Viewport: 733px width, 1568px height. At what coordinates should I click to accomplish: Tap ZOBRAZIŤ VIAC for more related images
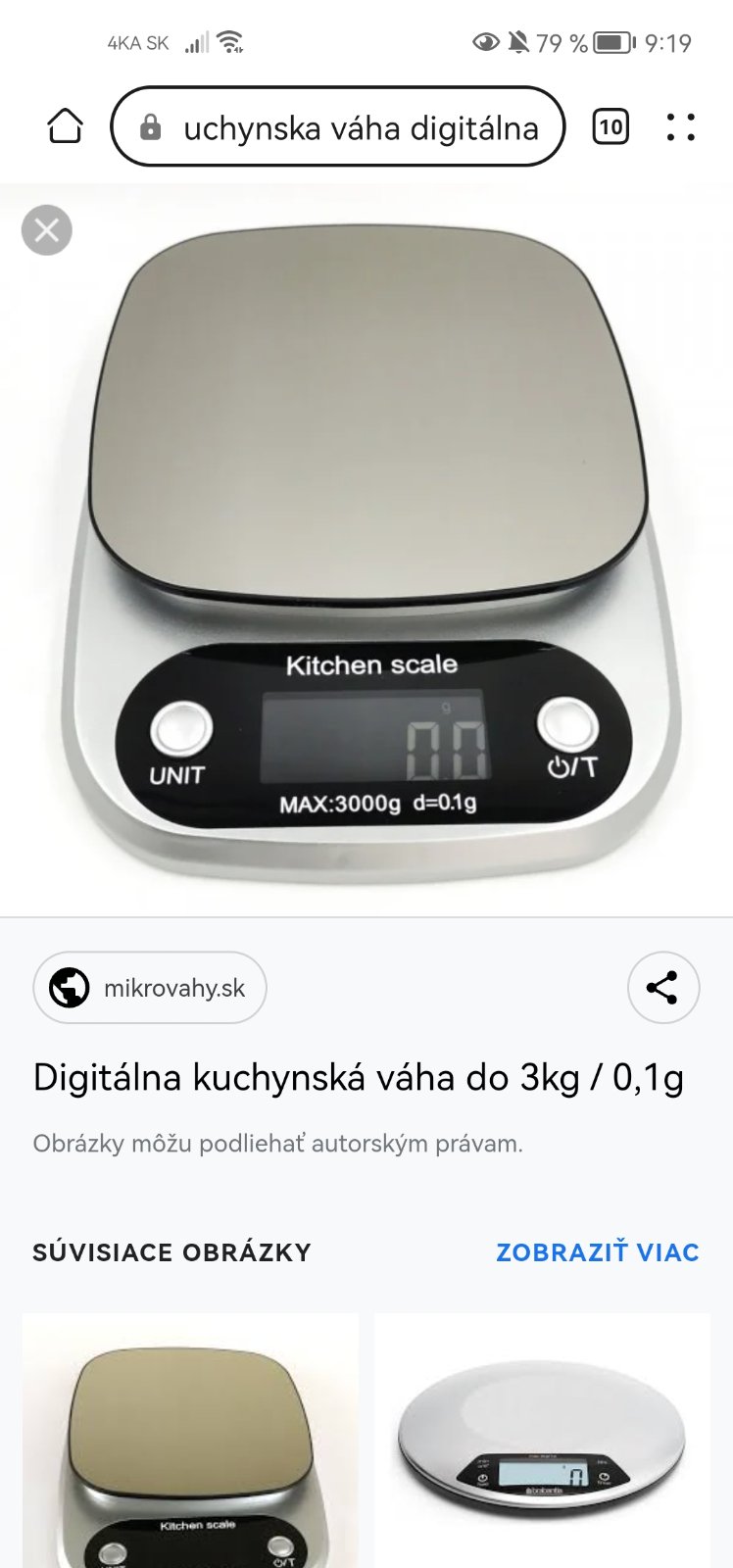(597, 1251)
